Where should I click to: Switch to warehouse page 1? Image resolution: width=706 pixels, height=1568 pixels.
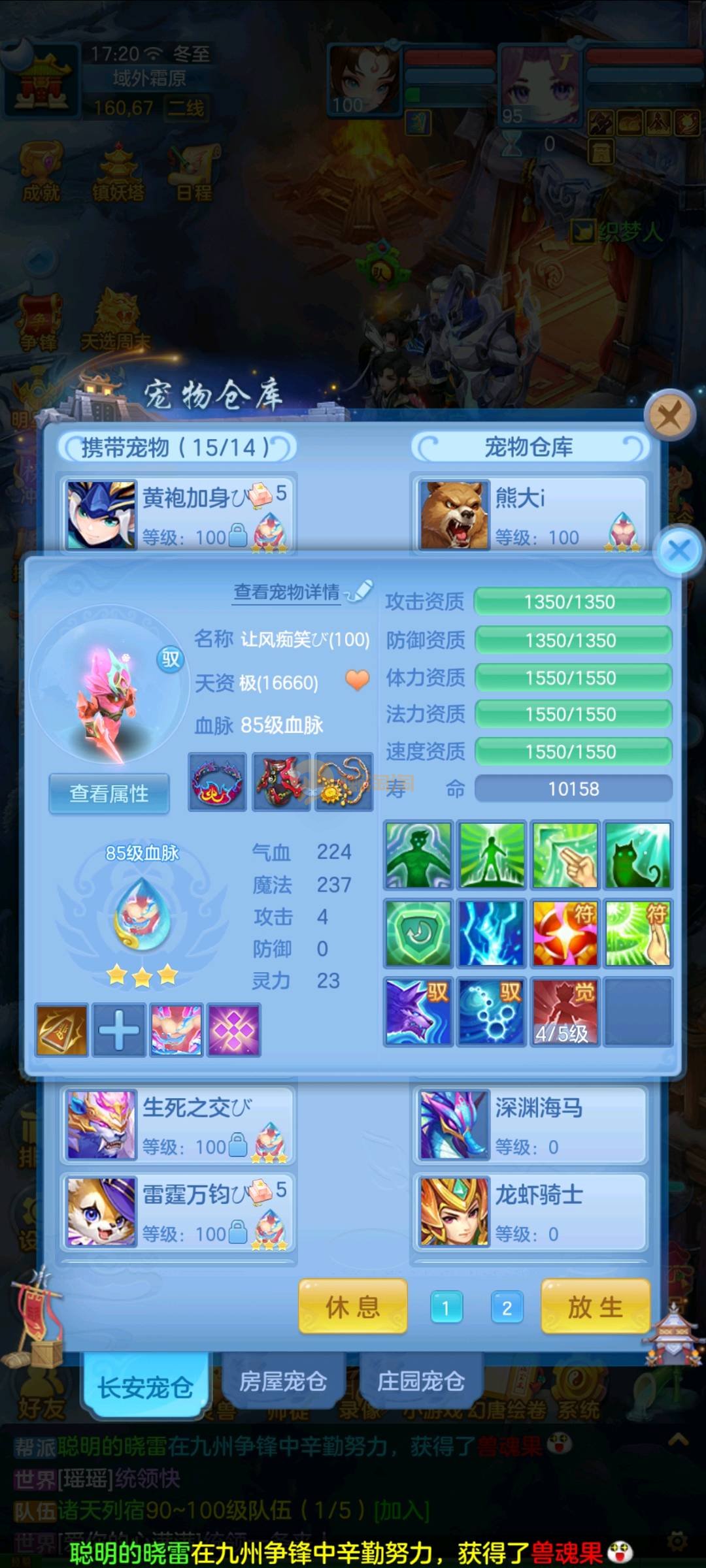tap(446, 1308)
